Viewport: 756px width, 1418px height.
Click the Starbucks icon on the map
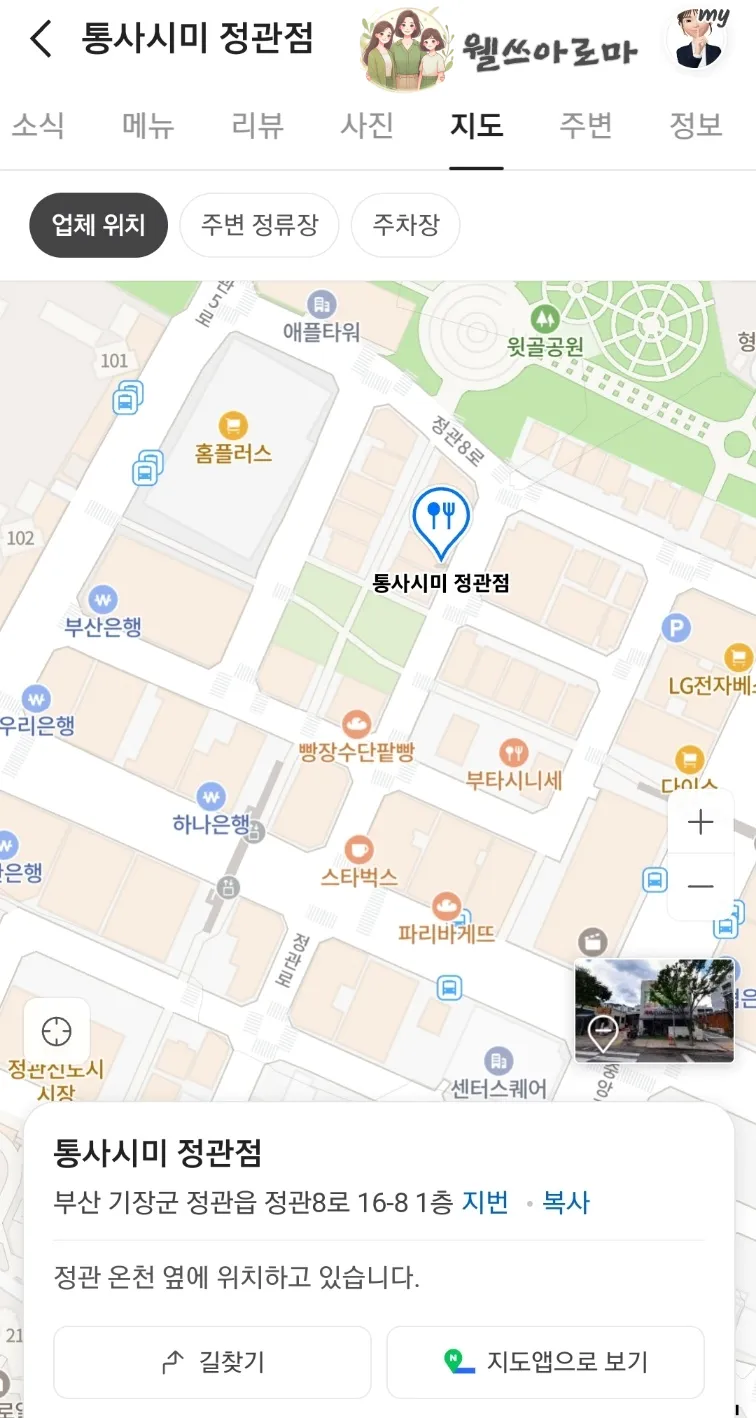(x=359, y=848)
